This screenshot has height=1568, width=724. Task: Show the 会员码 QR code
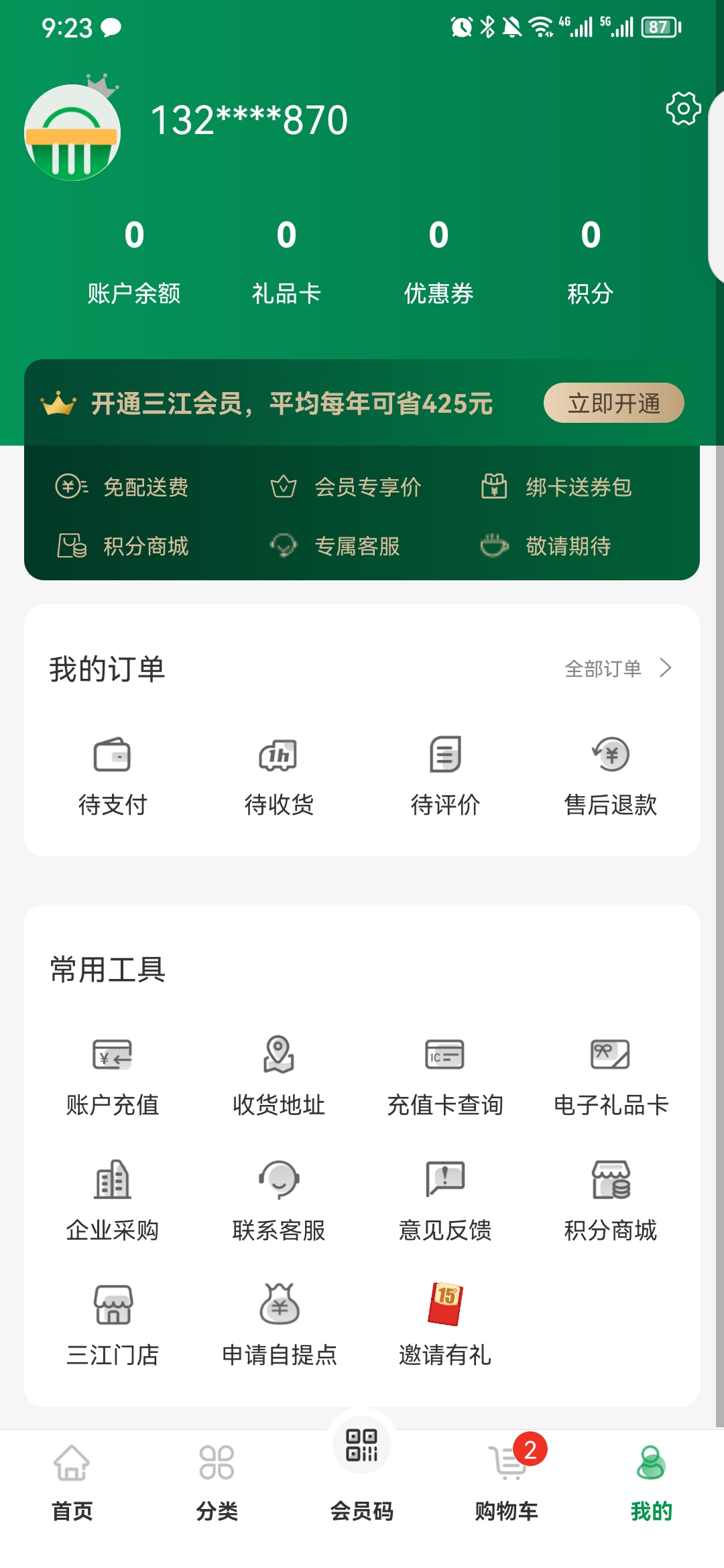pos(362,1467)
